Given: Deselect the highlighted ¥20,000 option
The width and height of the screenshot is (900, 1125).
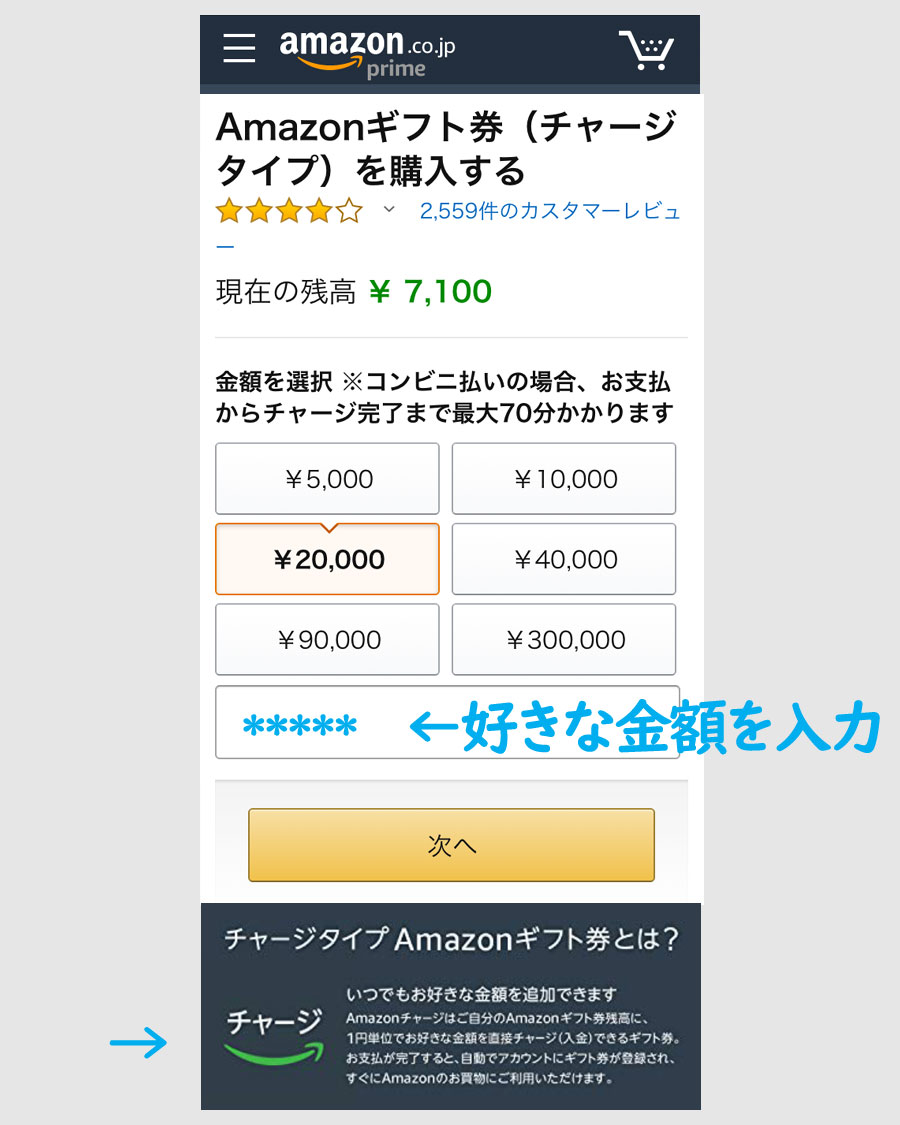Looking at the screenshot, I should (327, 560).
